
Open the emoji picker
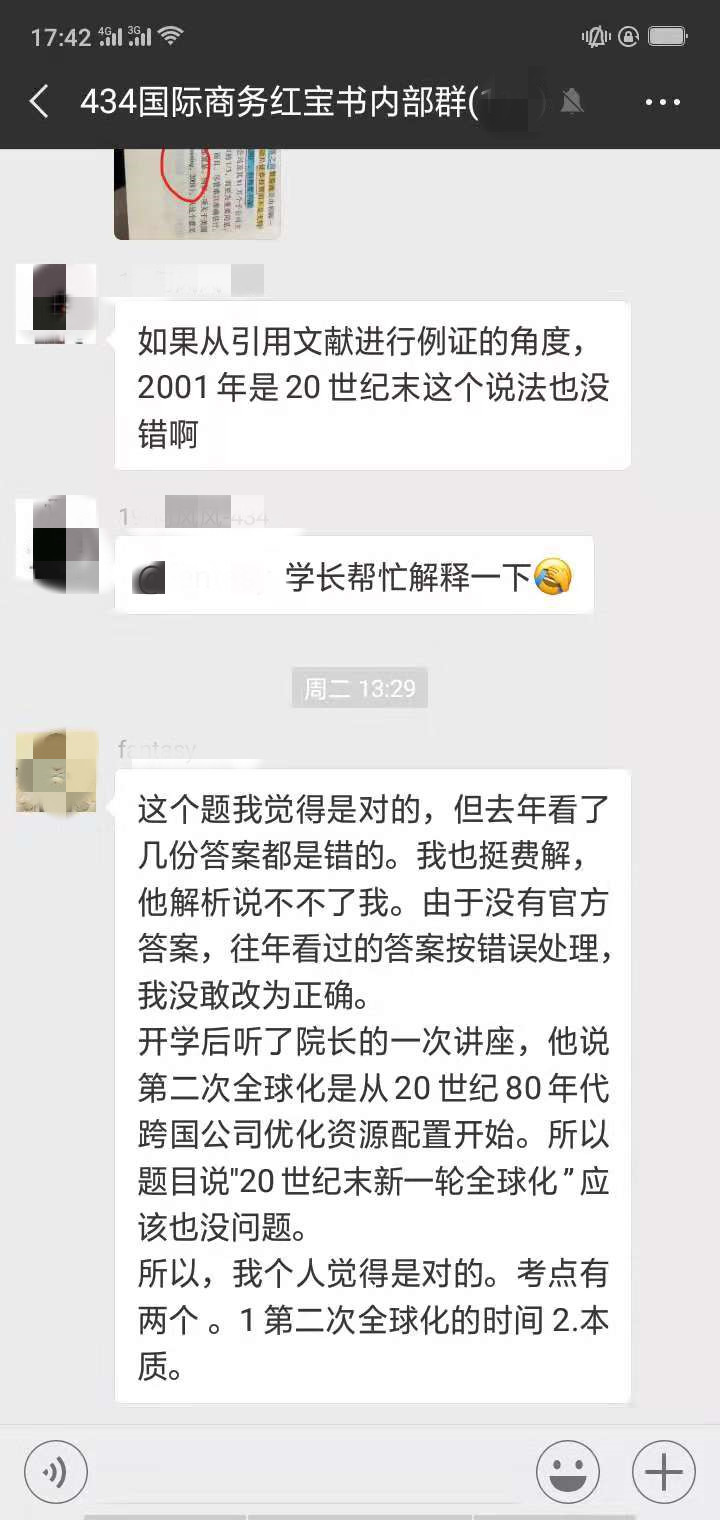pyautogui.click(x=568, y=1472)
